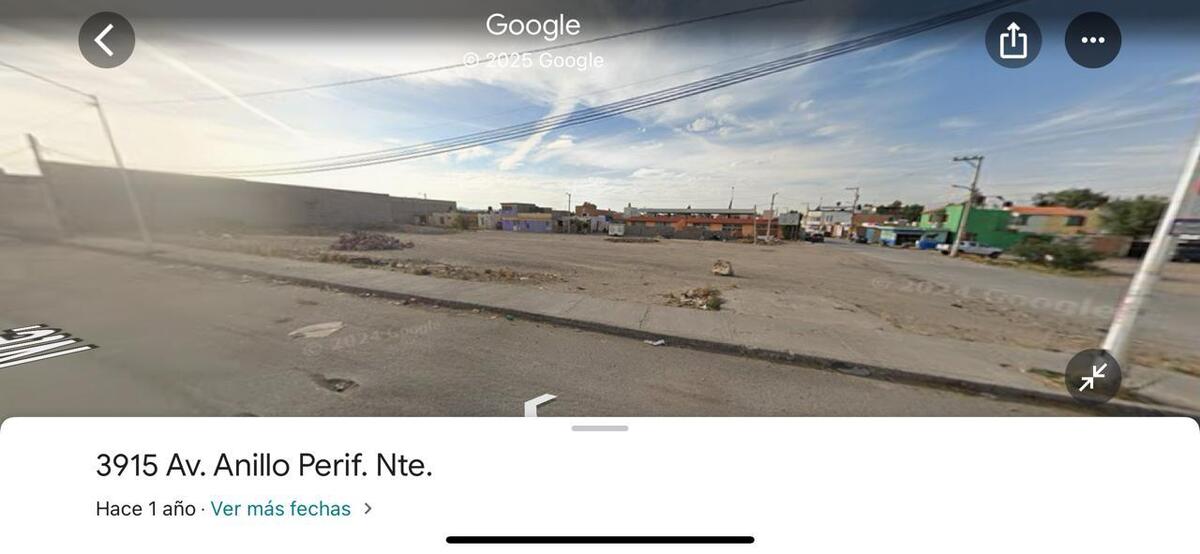
Task: Share this Street View location
Action: 1013,40
